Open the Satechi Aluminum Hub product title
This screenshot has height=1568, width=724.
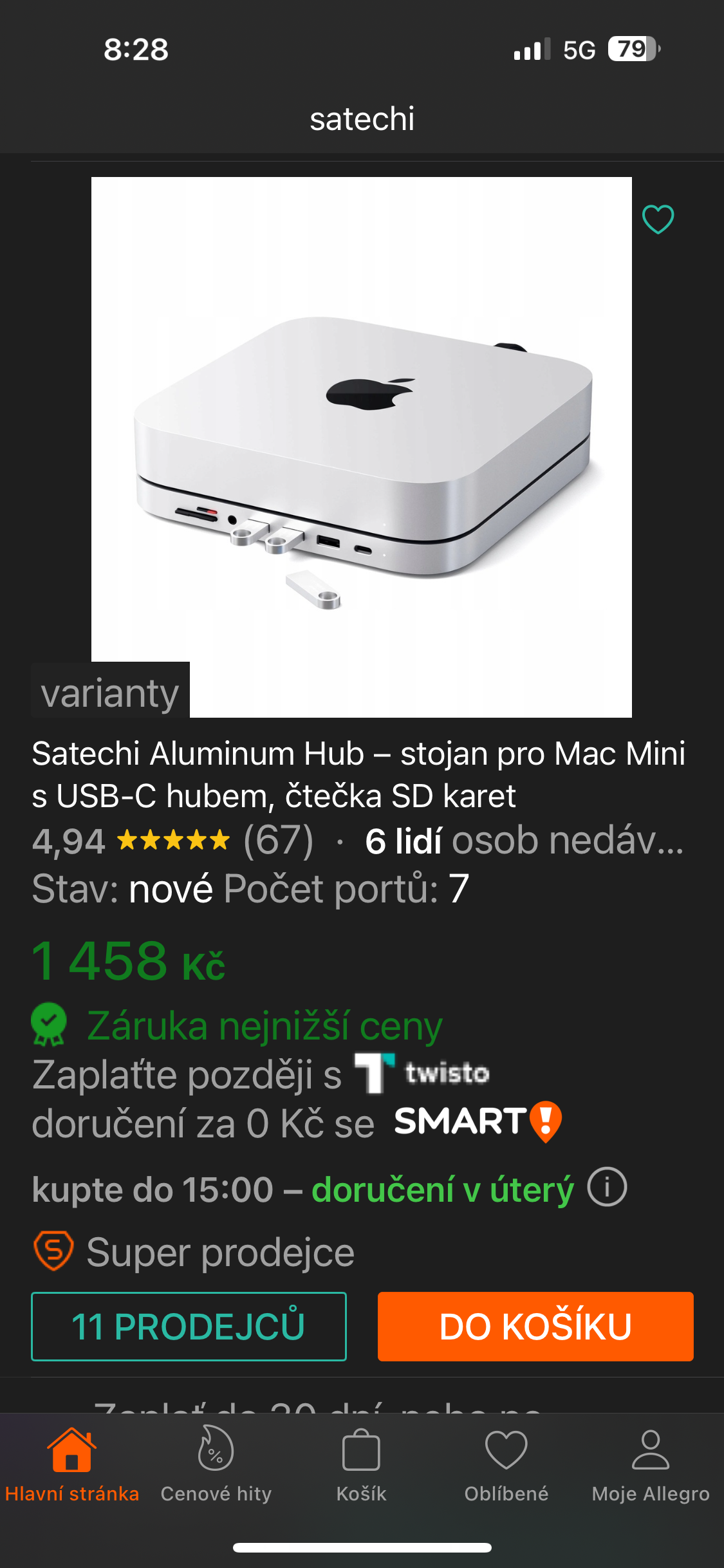(x=358, y=774)
